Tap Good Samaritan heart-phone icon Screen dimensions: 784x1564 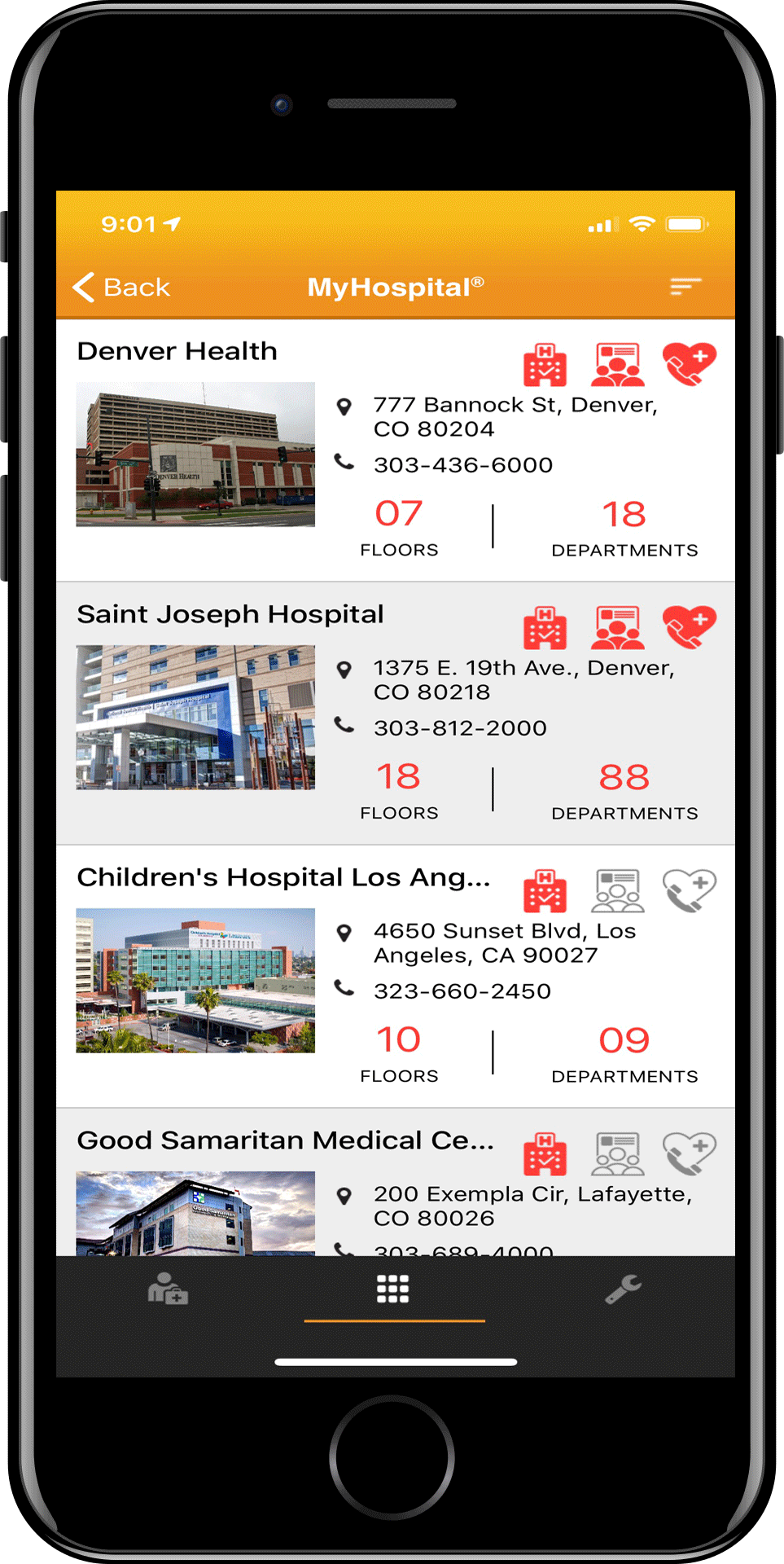tap(689, 1153)
